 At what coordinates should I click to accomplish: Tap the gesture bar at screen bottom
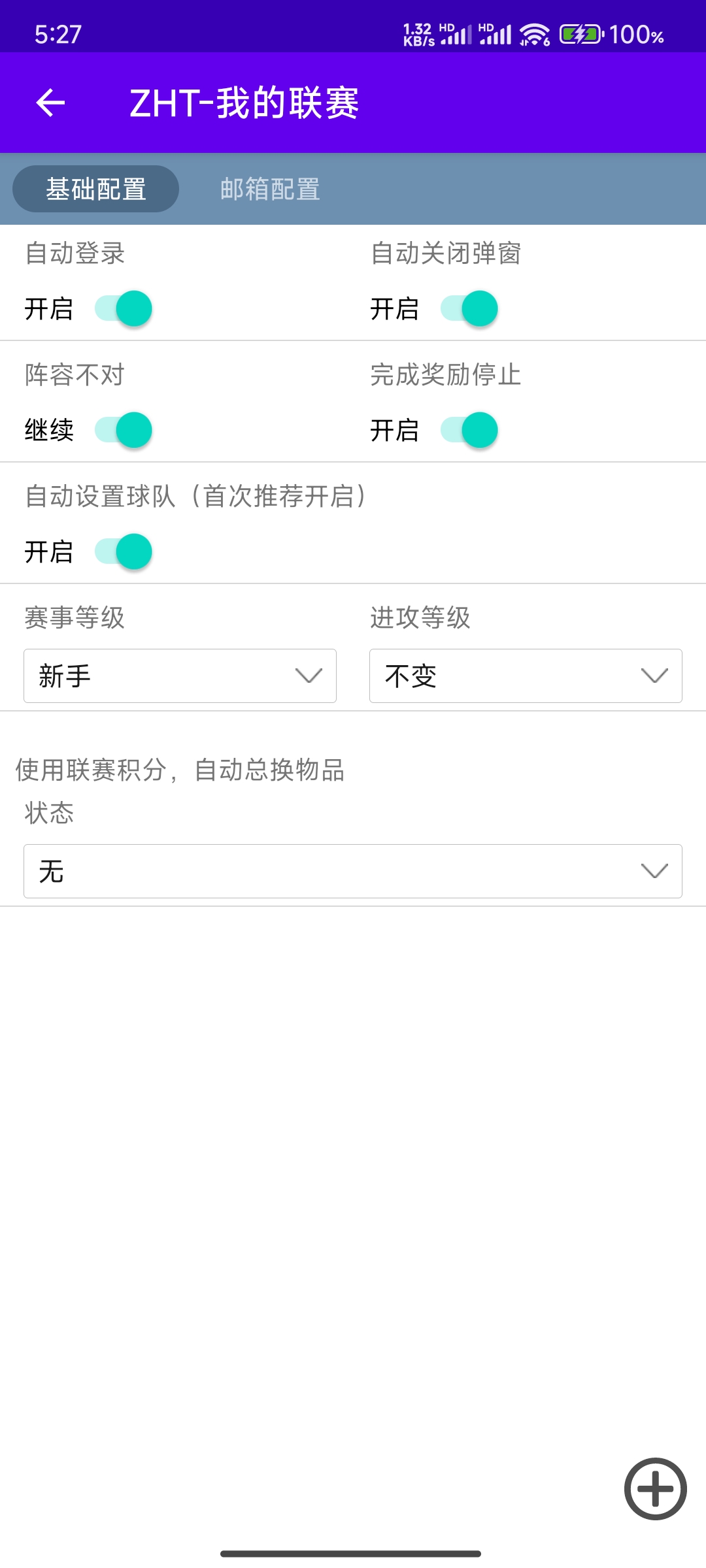coord(353,1551)
